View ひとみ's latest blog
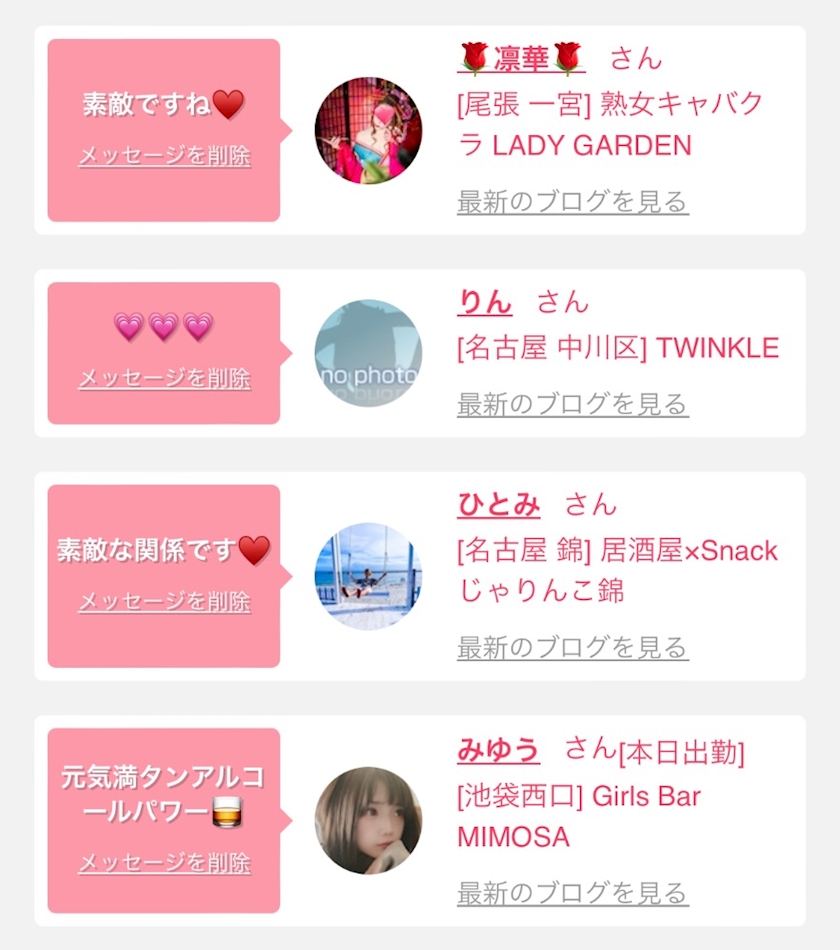Screen dimensions: 840x950 pos(573,648)
